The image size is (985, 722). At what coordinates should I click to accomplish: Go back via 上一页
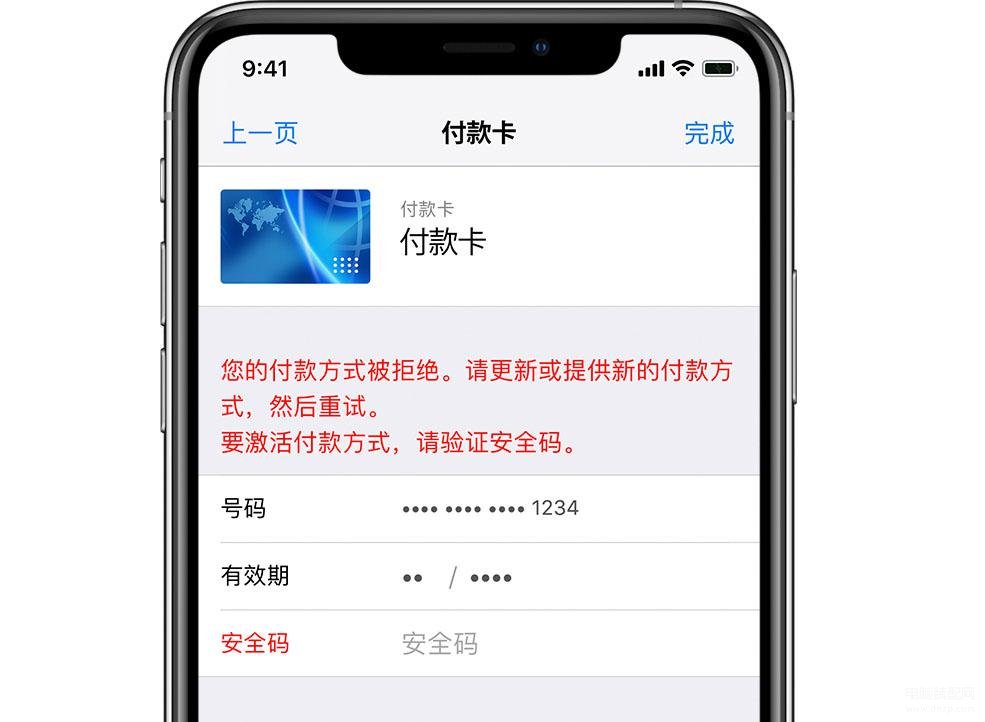click(259, 133)
